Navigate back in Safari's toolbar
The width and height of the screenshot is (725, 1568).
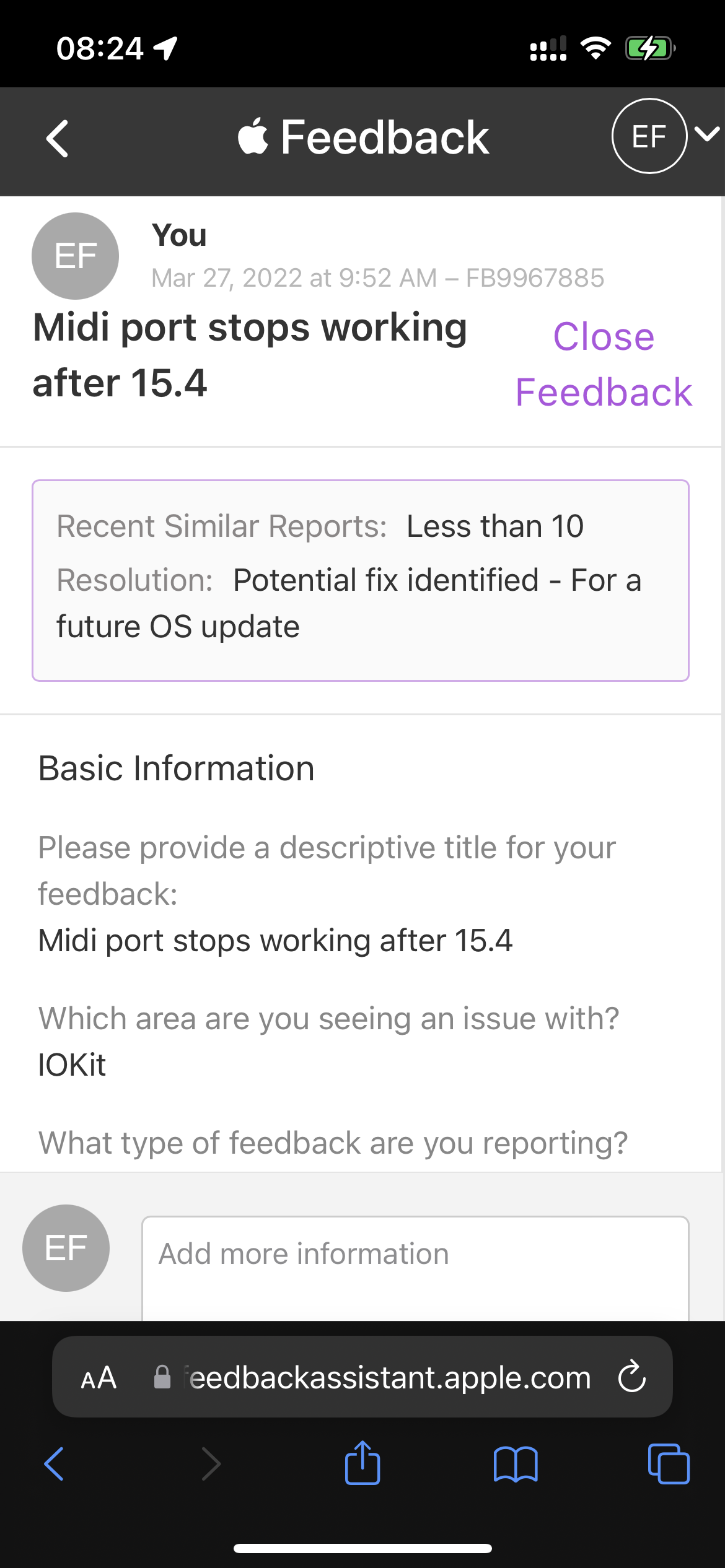click(54, 1464)
